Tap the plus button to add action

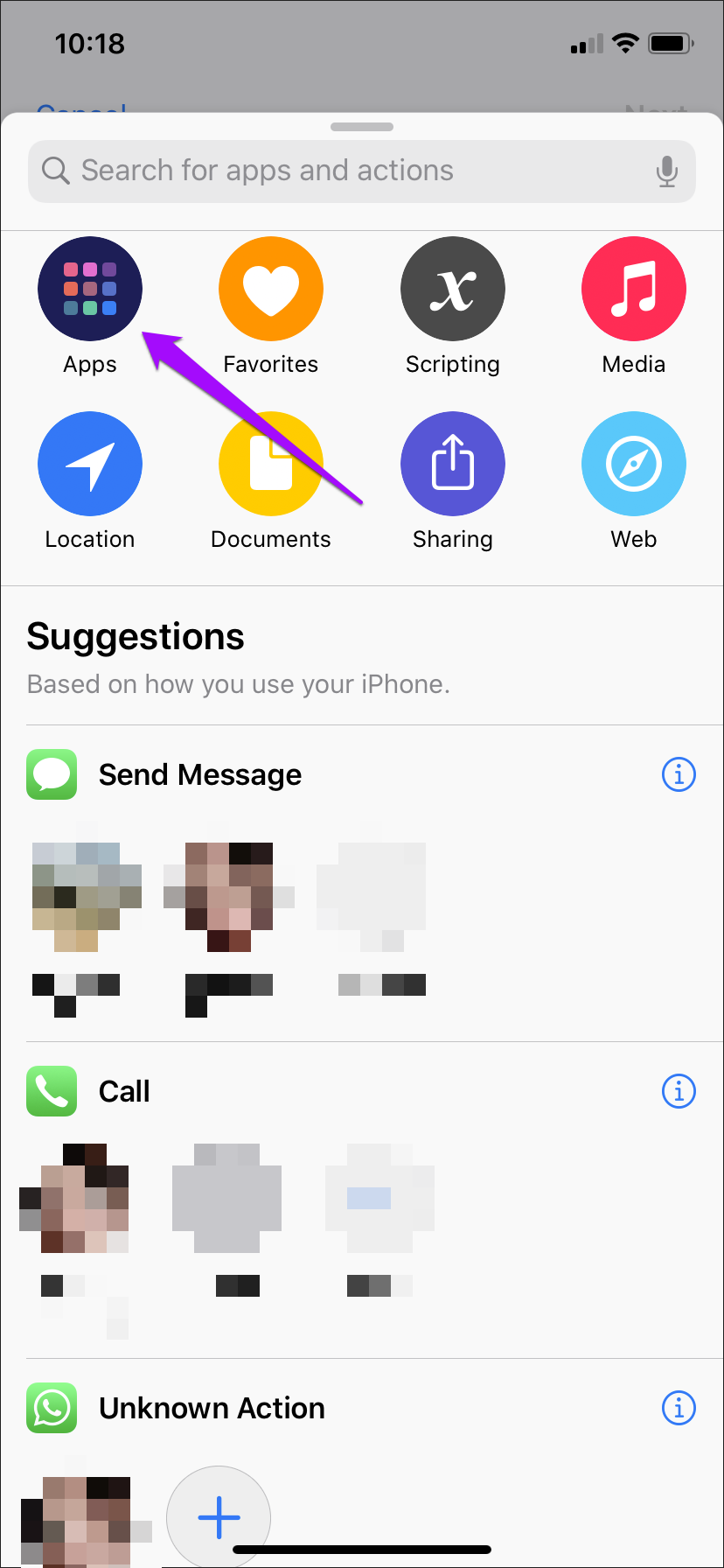[219, 1517]
